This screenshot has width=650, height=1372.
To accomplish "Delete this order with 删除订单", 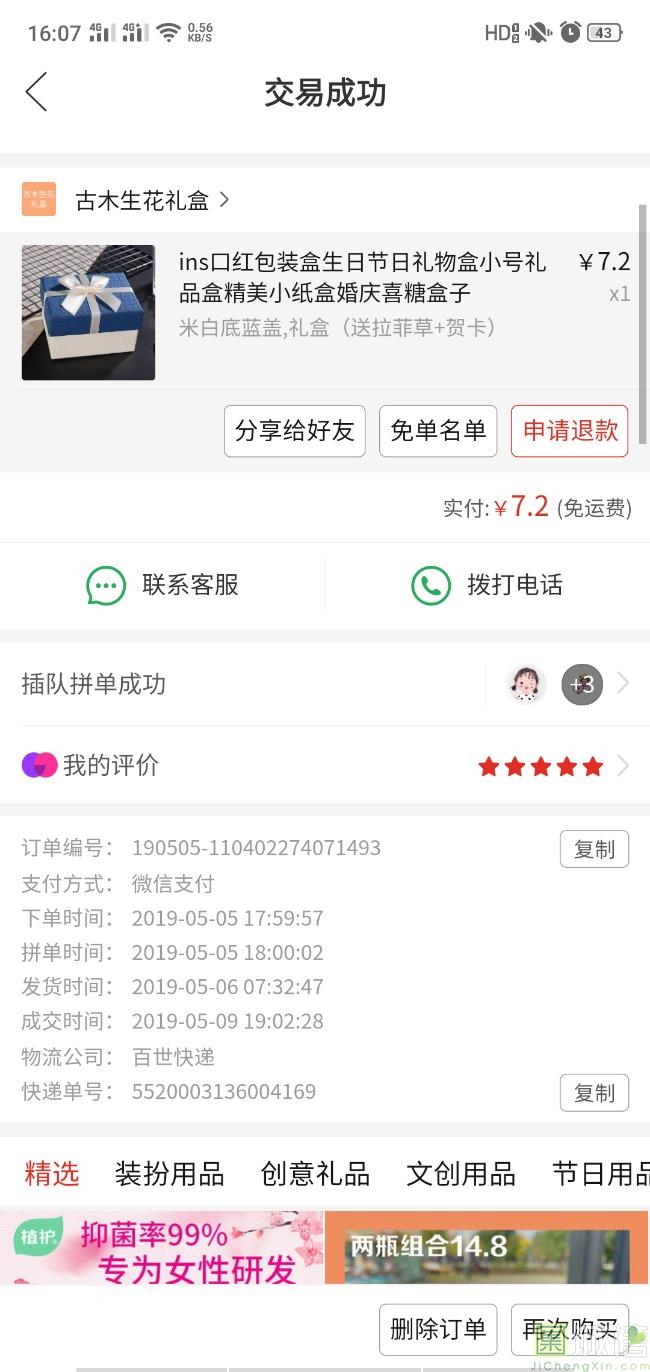I will 438,1329.
